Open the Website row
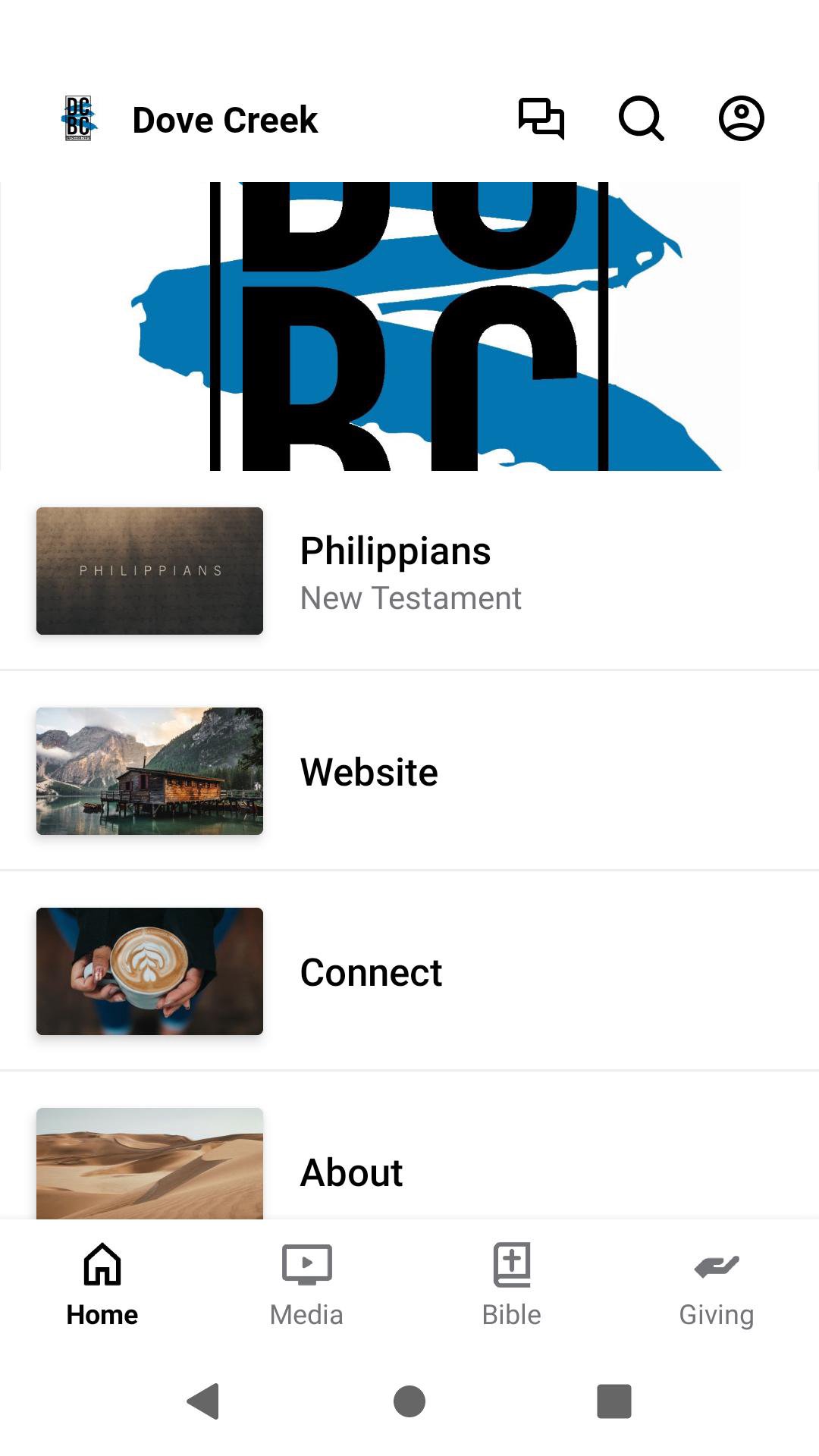This screenshot has height=1456, width=819. [409, 771]
